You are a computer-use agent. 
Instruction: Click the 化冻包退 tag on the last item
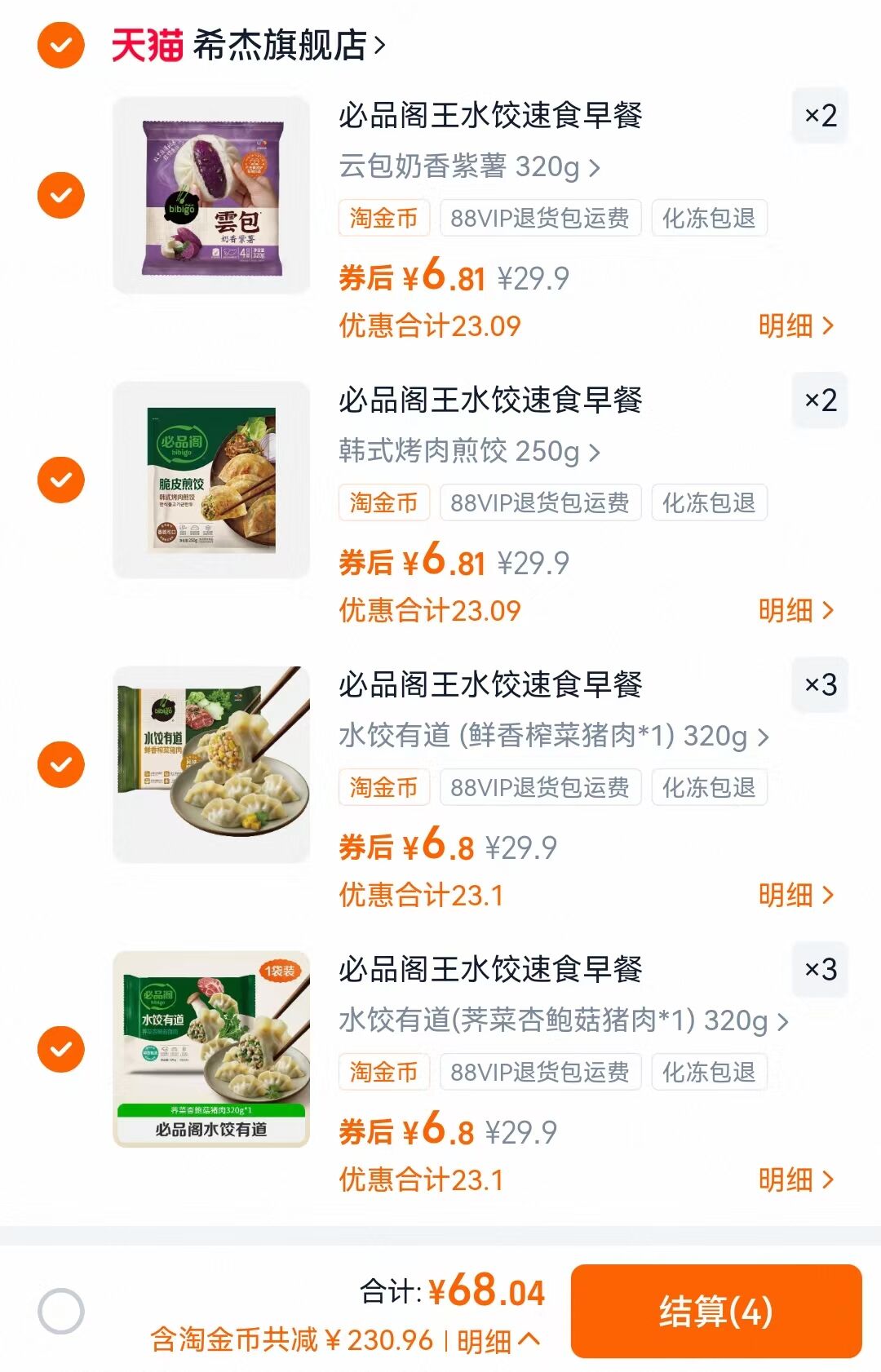pos(709,1073)
